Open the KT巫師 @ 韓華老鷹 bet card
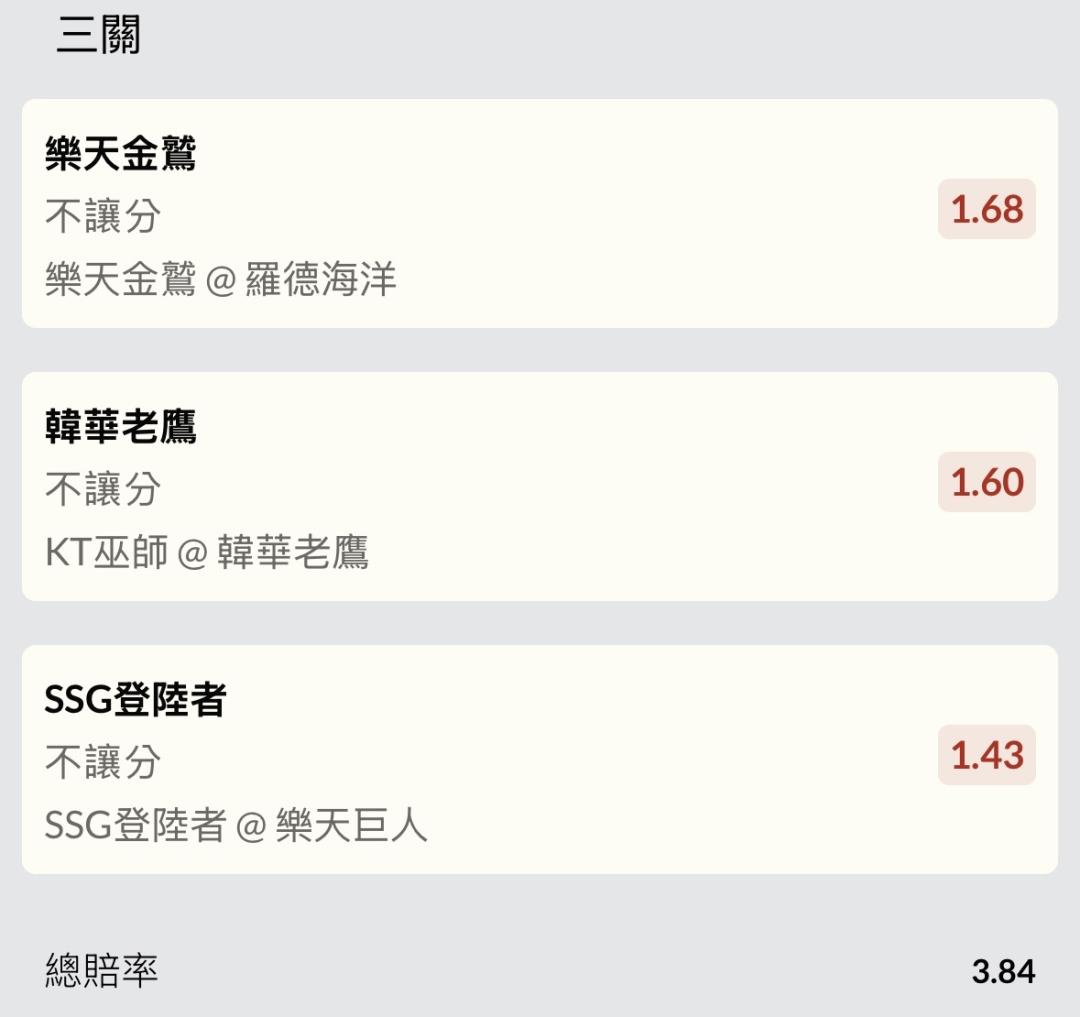Viewport: 1080px width, 1017px height. click(539, 486)
